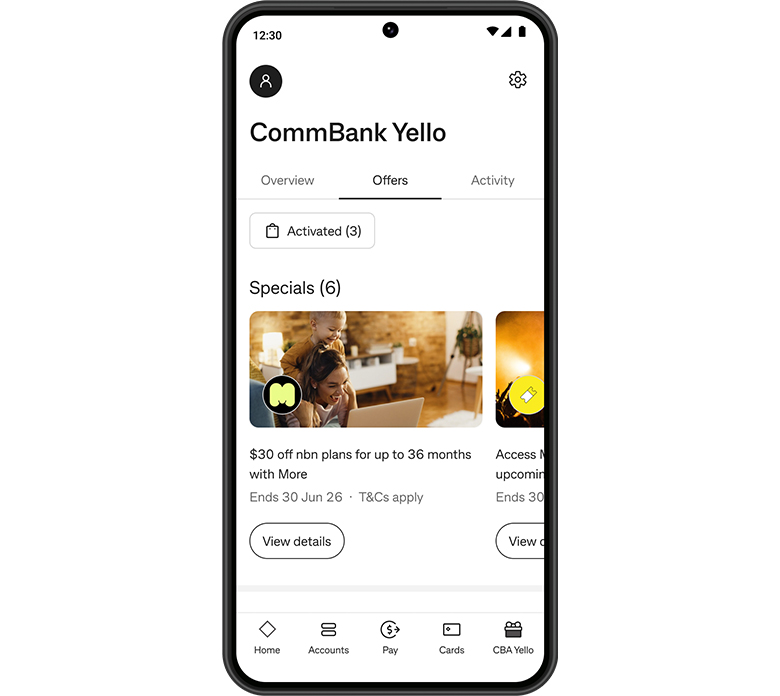Select the Offers tab
Image resolution: width=780 pixels, height=696 pixels.
(390, 181)
